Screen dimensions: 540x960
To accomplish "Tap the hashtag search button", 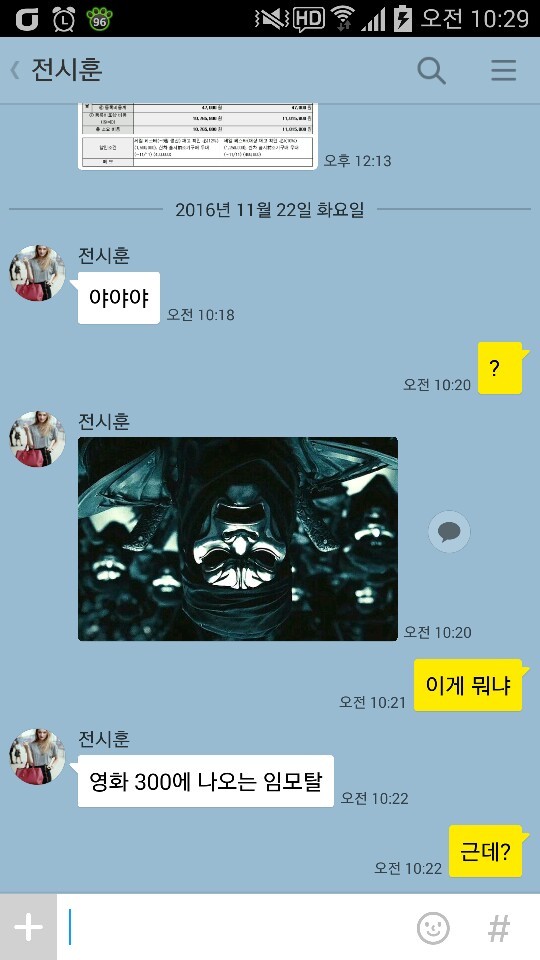I will pyautogui.click(x=499, y=928).
